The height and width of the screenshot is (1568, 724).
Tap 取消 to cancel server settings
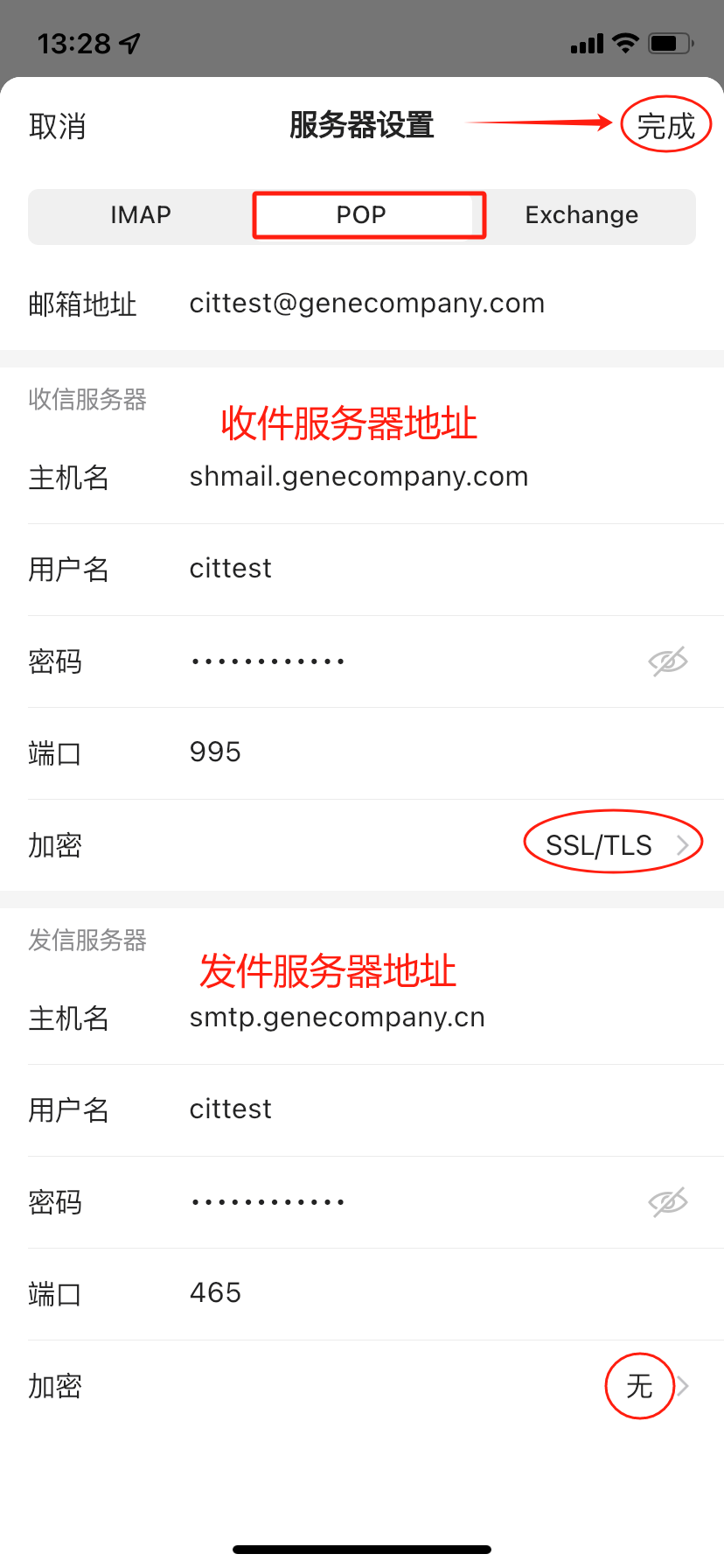click(58, 127)
